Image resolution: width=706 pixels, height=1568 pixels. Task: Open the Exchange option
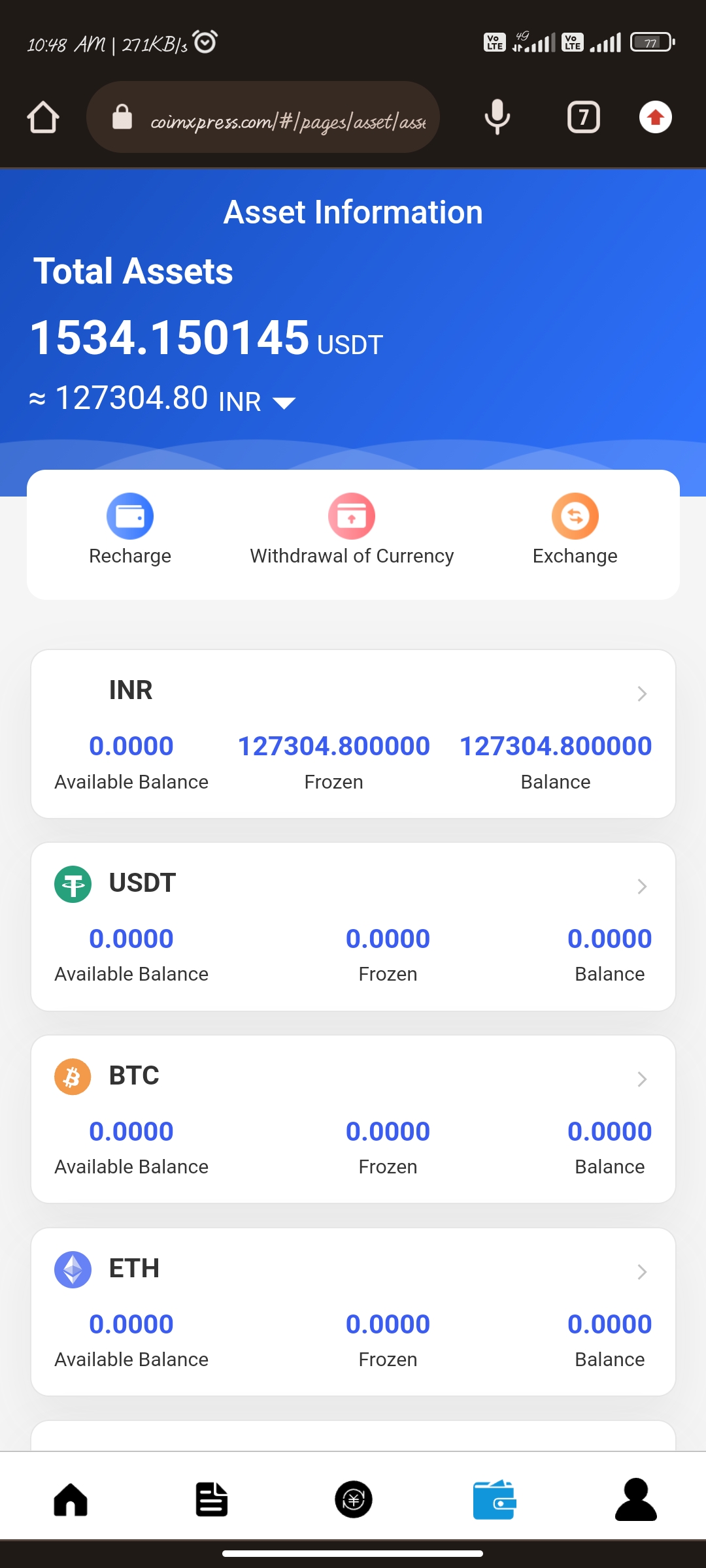point(575,529)
